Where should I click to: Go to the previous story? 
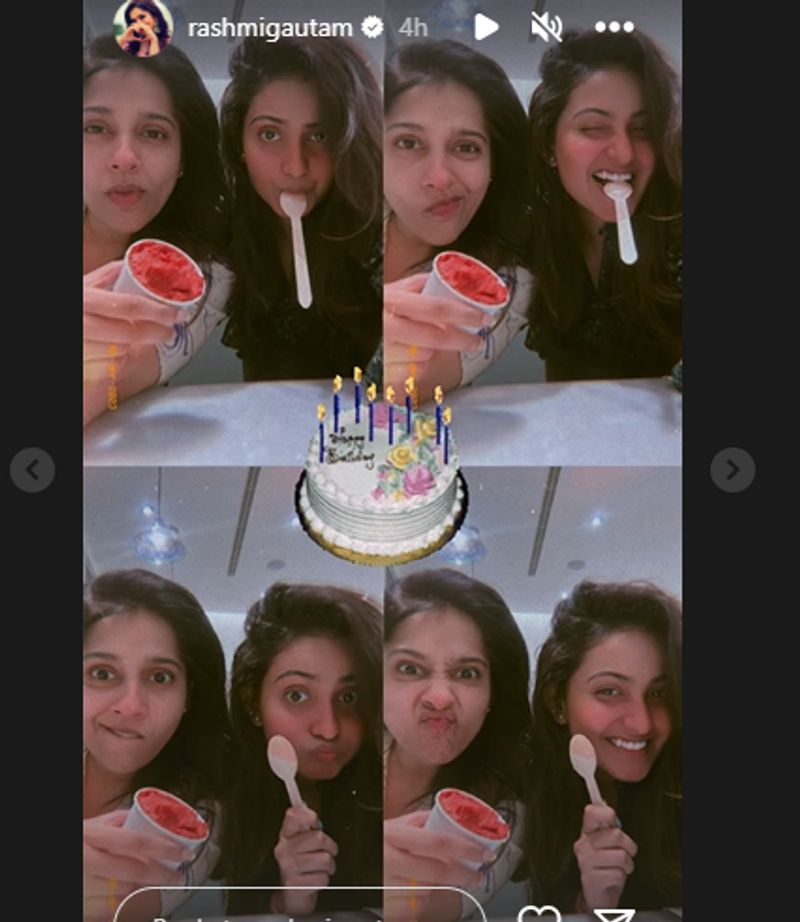(32, 469)
